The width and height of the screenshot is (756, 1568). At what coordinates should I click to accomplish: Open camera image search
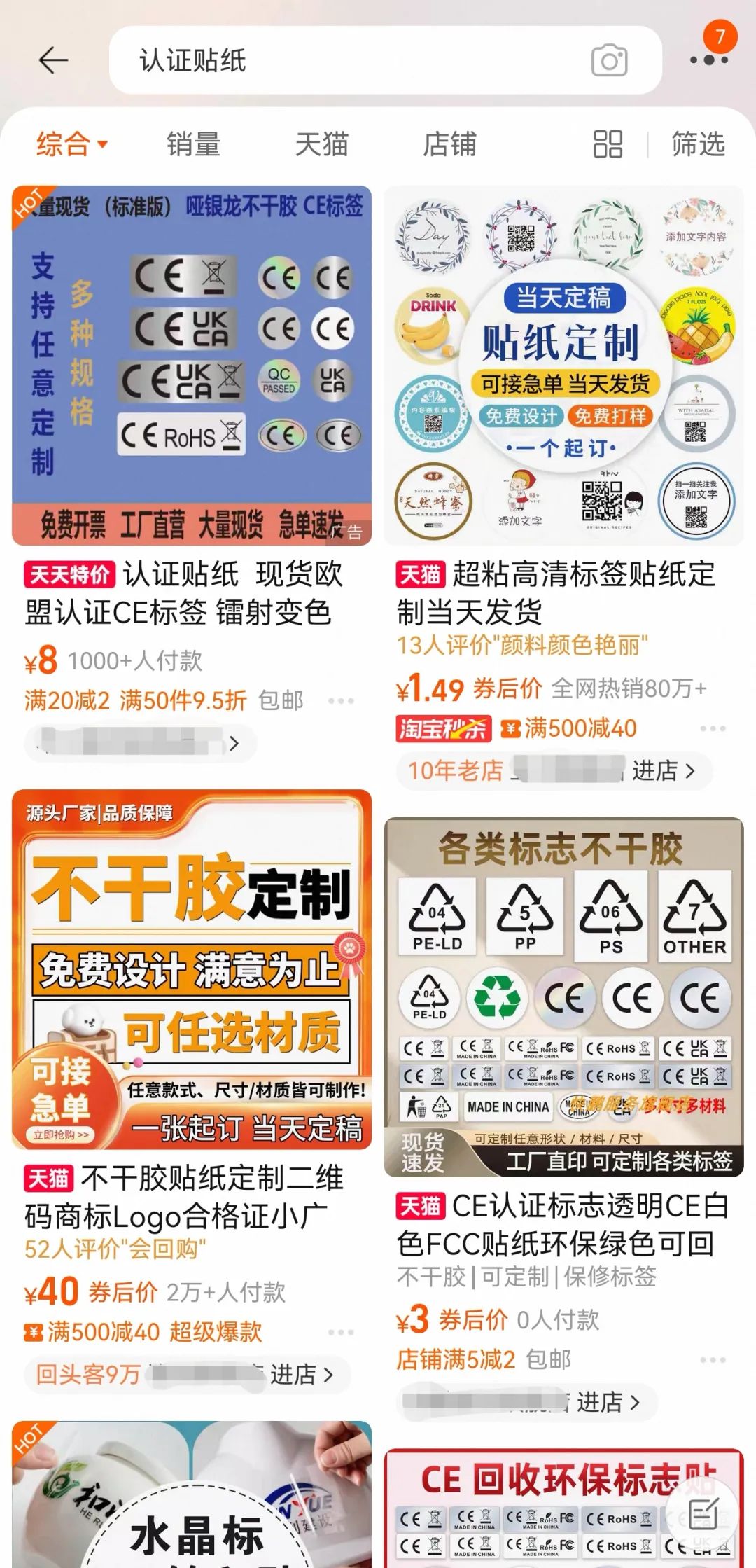pos(609,61)
